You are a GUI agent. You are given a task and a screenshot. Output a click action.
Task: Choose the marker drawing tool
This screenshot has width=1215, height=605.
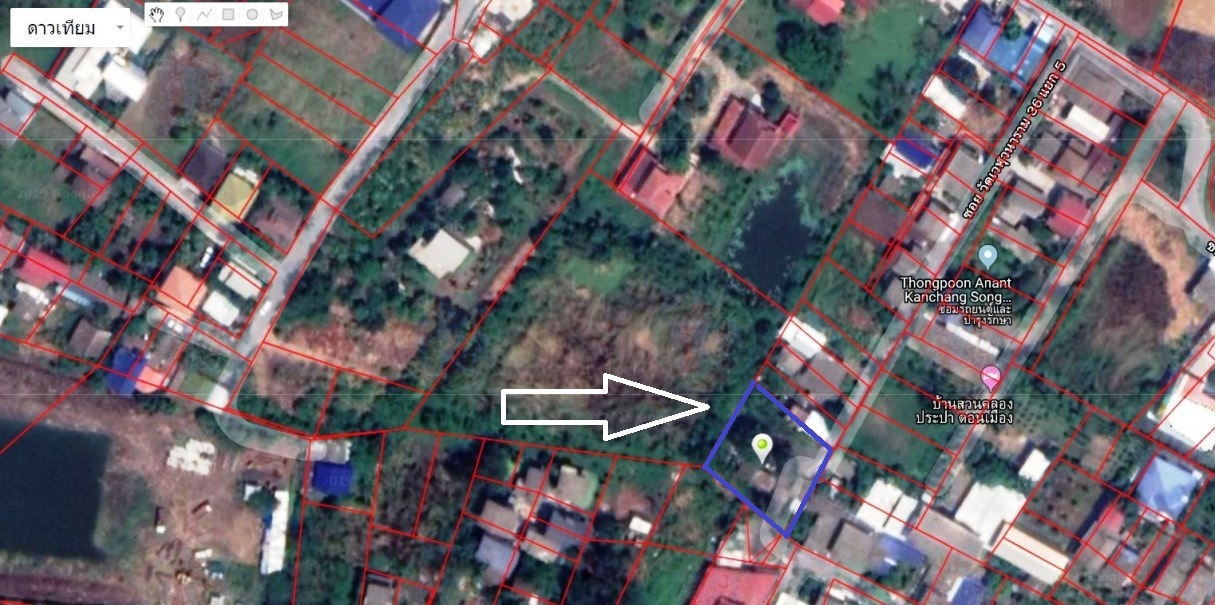coord(181,14)
